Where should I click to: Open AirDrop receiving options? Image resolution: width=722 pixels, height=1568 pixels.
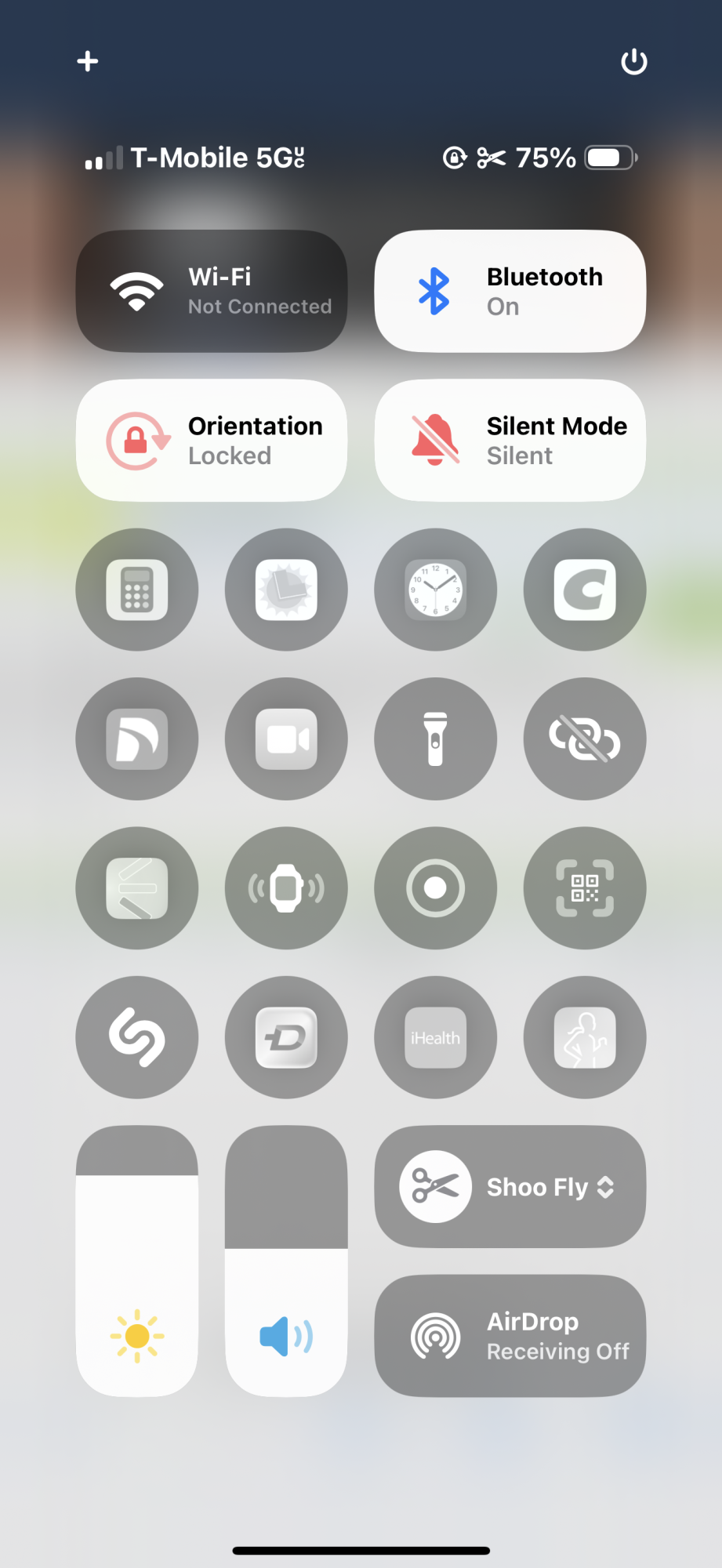(x=510, y=1336)
